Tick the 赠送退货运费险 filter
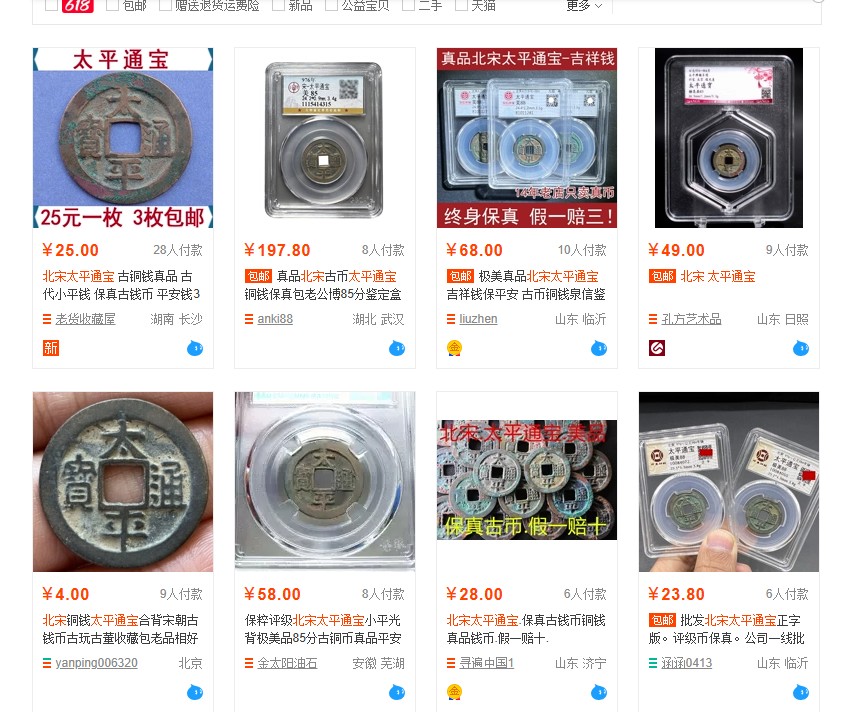 coord(165,5)
